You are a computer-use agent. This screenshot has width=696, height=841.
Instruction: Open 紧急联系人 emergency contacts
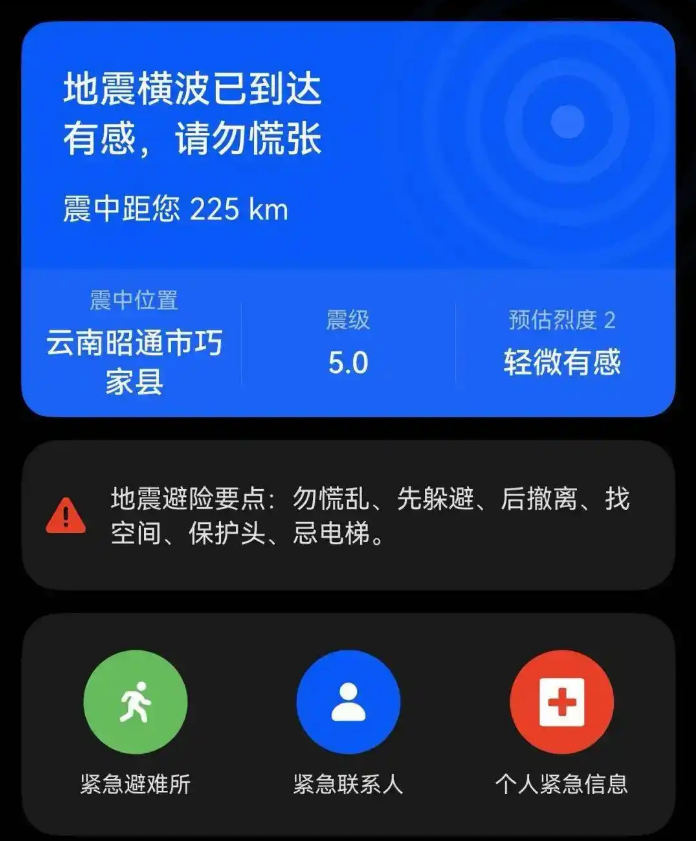click(348, 703)
